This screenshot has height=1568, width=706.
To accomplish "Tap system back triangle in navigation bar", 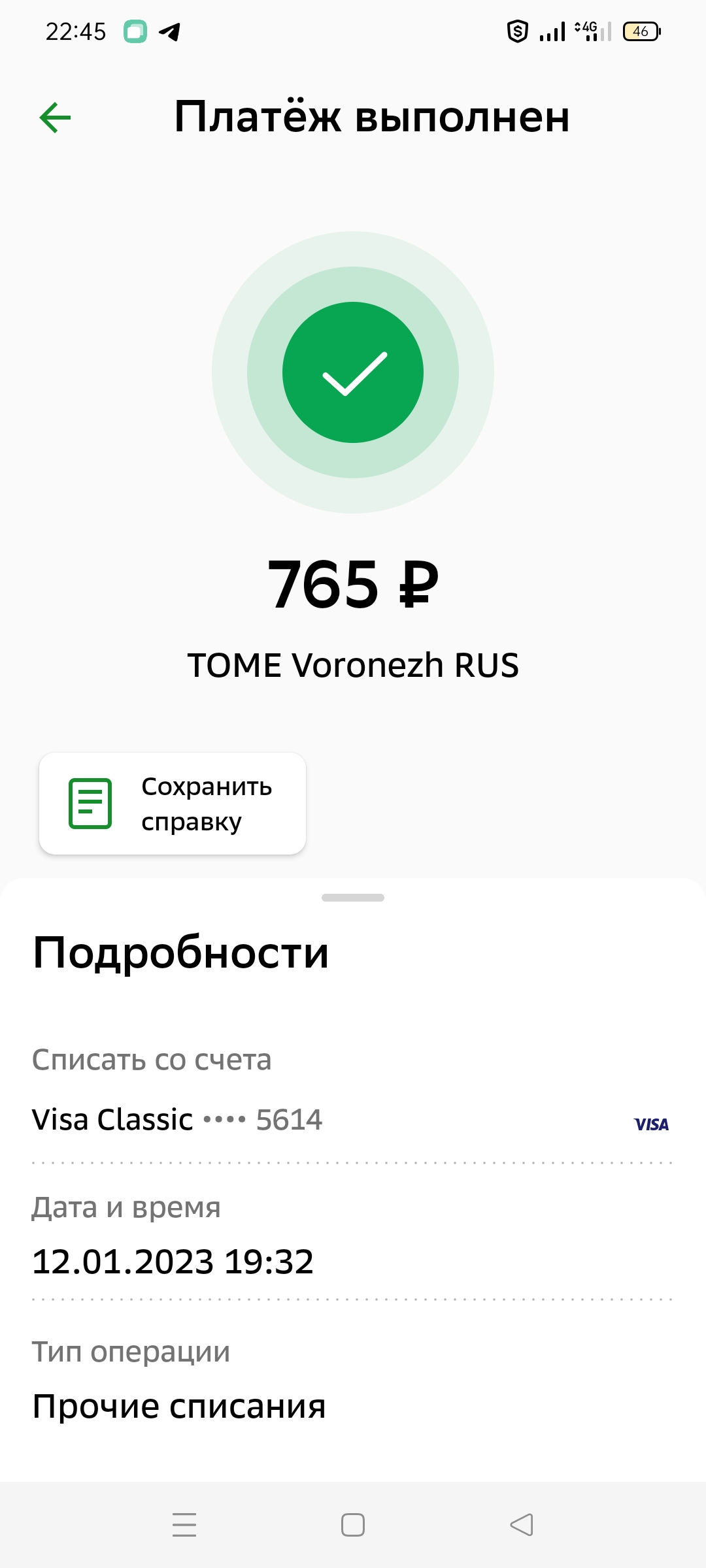I will 522,1525.
